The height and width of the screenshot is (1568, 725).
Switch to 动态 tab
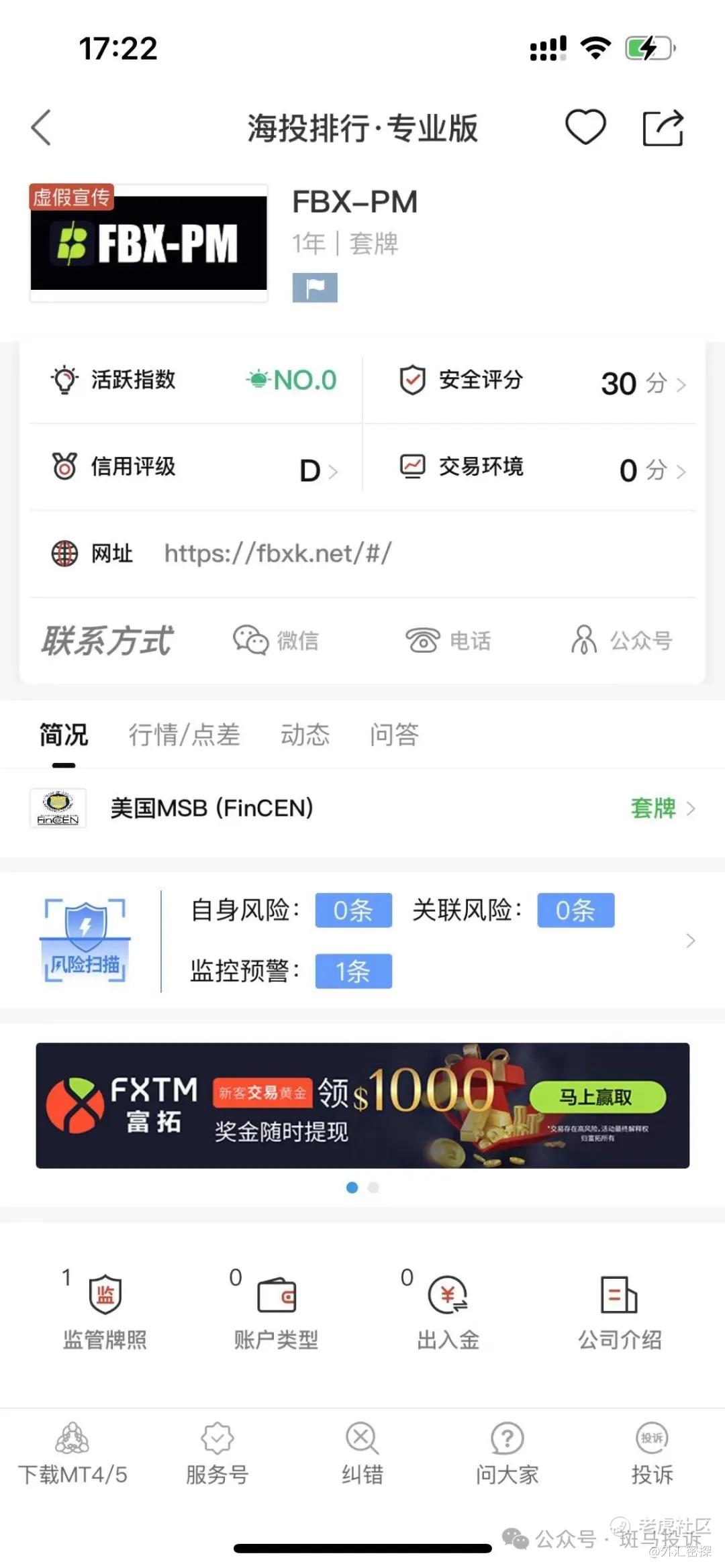pos(305,735)
